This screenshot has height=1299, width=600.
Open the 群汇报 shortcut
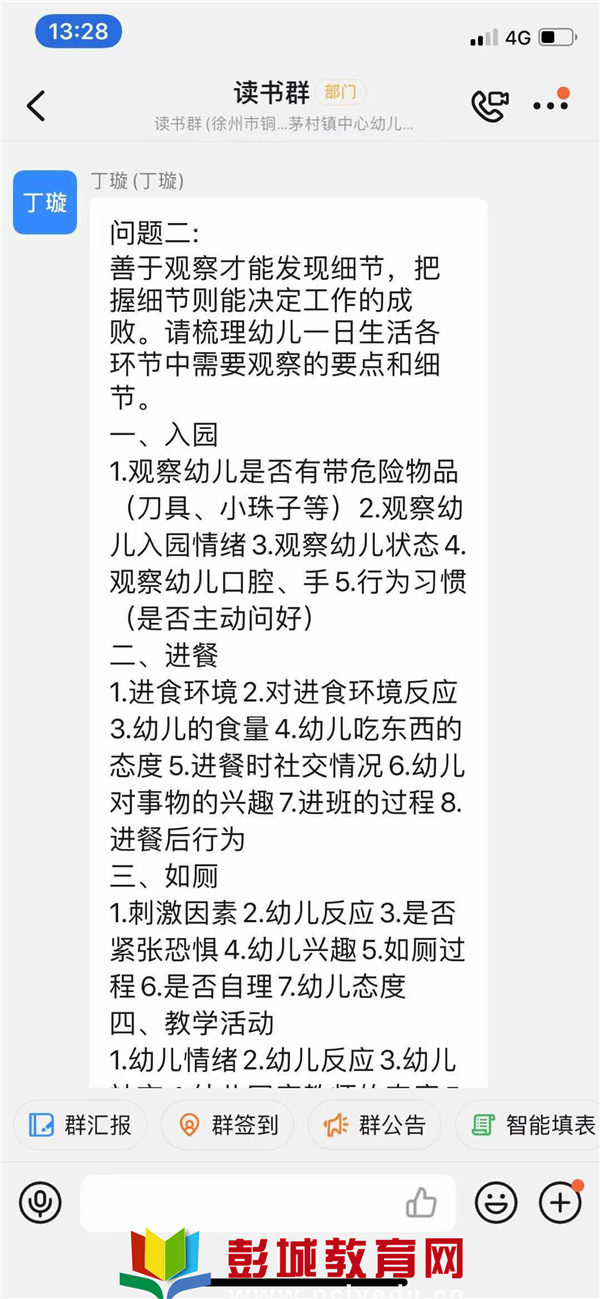click(80, 1125)
